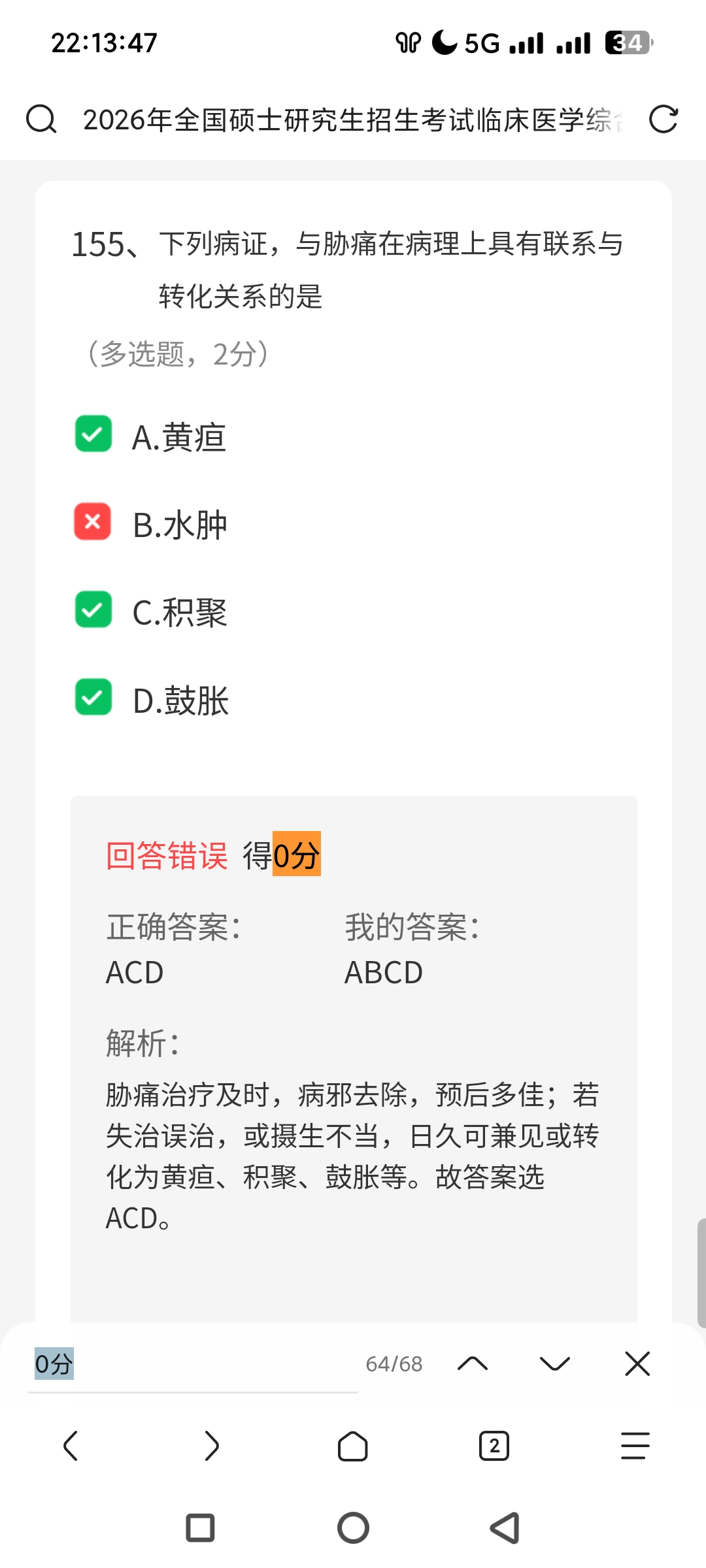The height and width of the screenshot is (1568, 706).
Task: Select checkbox for option B.水肿
Action: [x=93, y=521]
